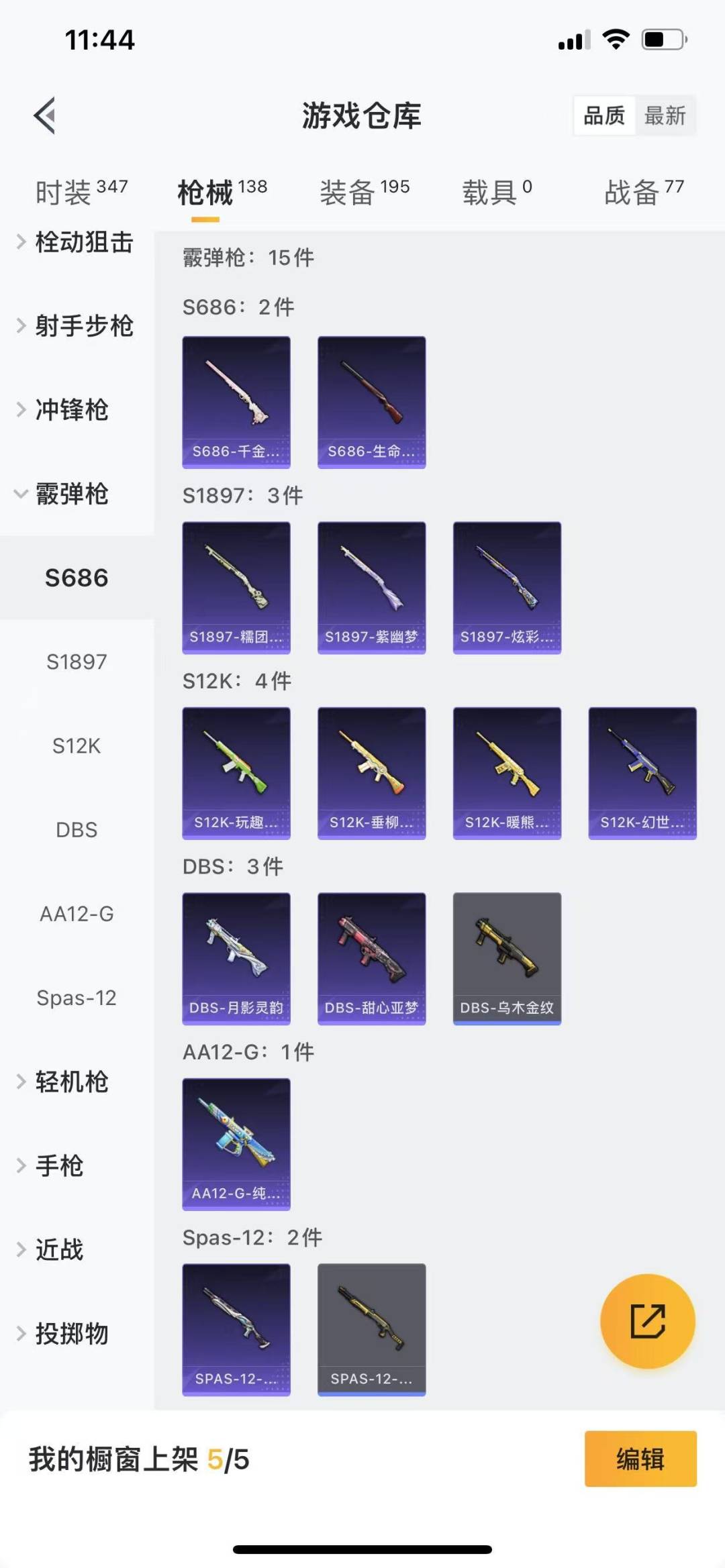
Task: Switch to the 时装 tab
Action: pyautogui.click(x=81, y=192)
